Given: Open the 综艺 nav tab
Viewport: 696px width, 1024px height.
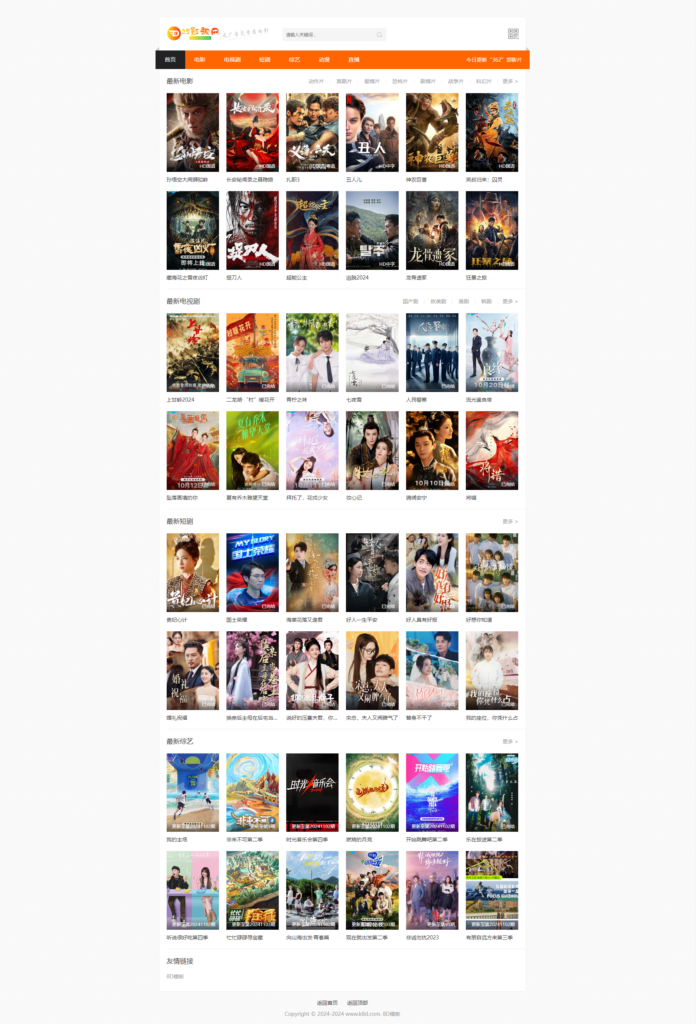Looking at the screenshot, I should point(294,60).
